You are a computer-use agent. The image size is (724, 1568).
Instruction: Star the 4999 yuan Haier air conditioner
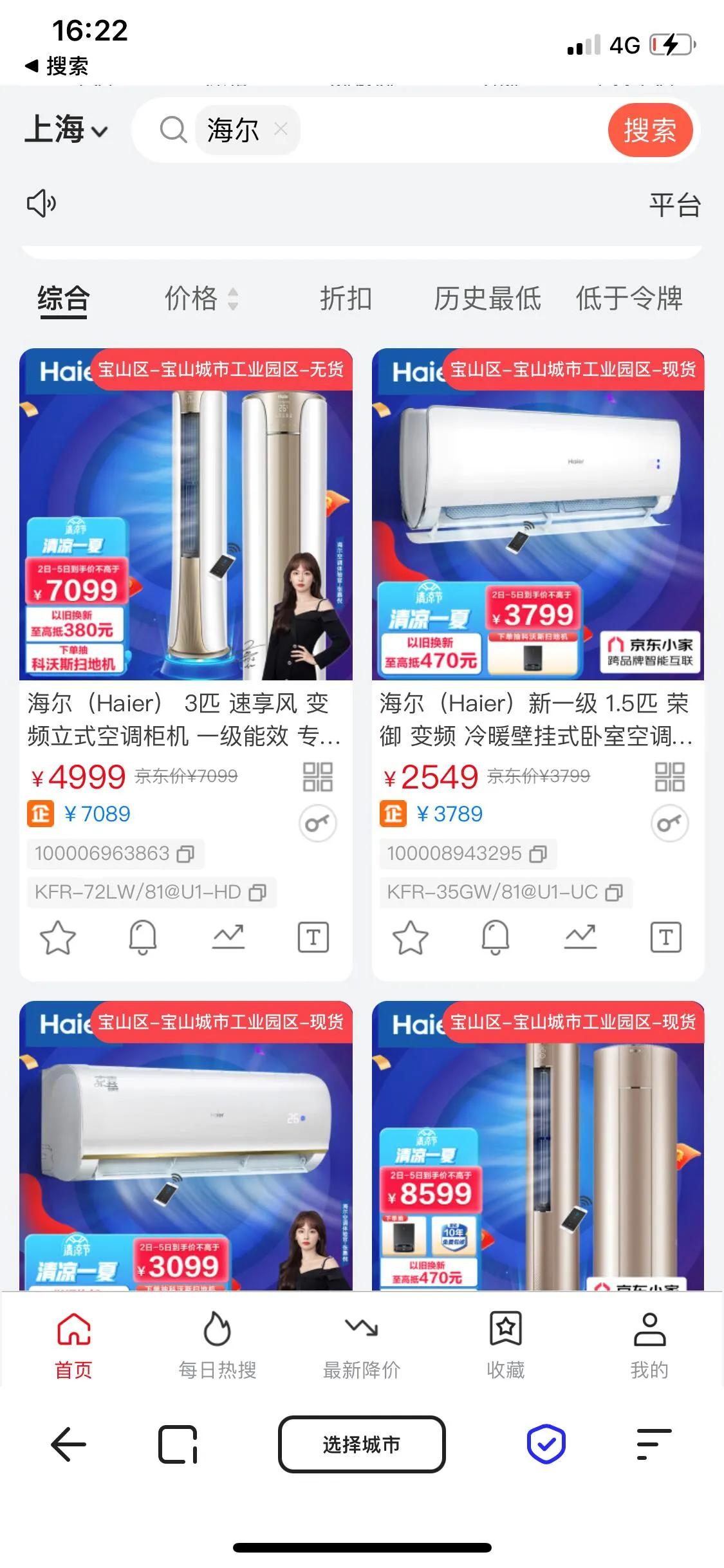click(x=57, y=938)
